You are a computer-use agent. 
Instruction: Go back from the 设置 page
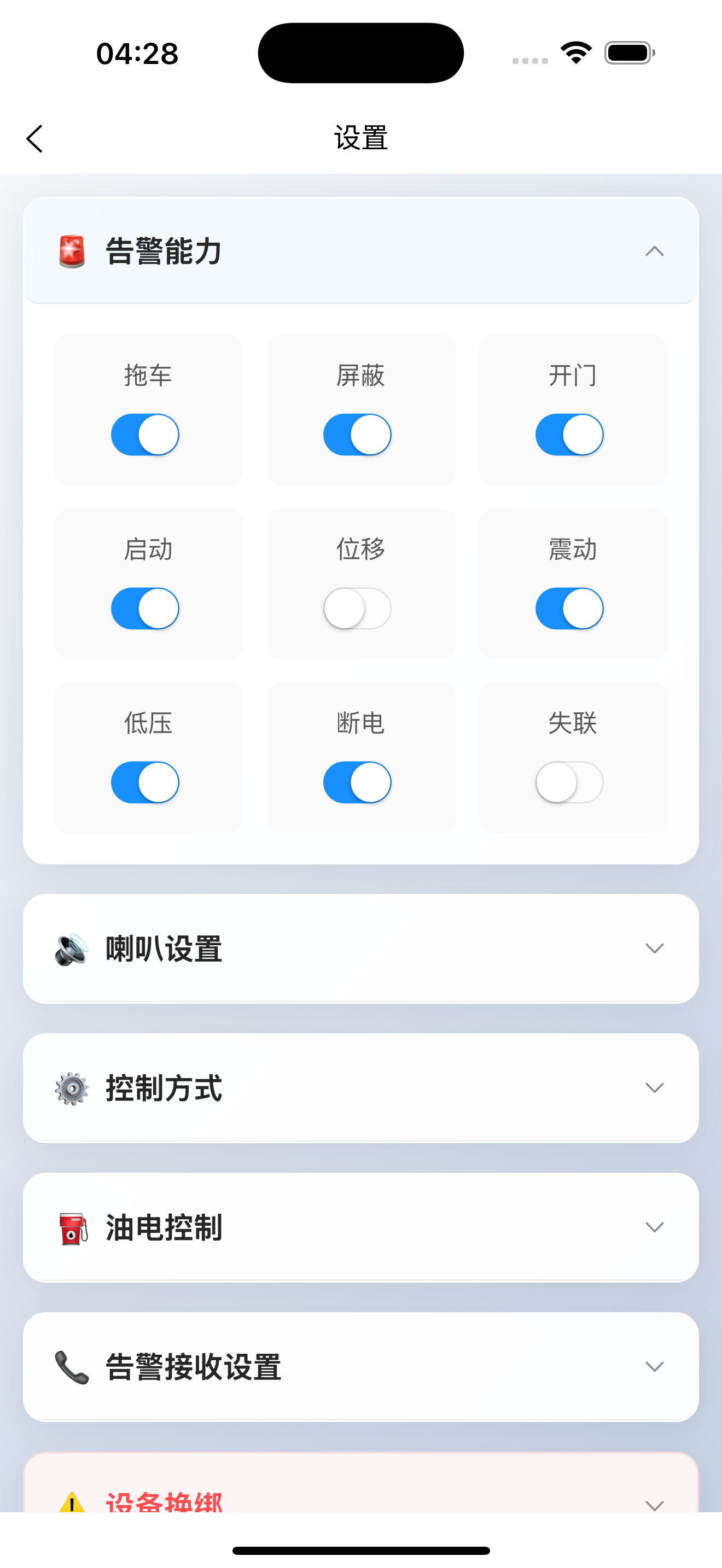[x=34, y=139]
